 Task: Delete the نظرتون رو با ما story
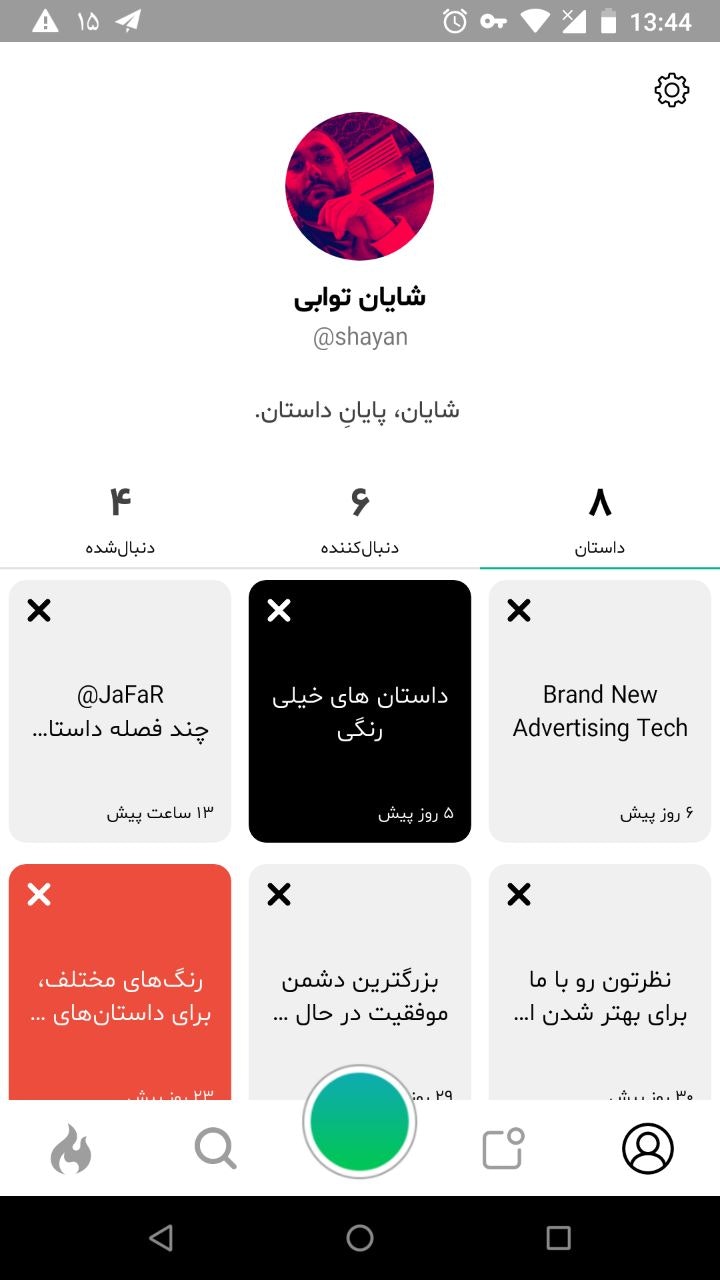pos(519,894)
